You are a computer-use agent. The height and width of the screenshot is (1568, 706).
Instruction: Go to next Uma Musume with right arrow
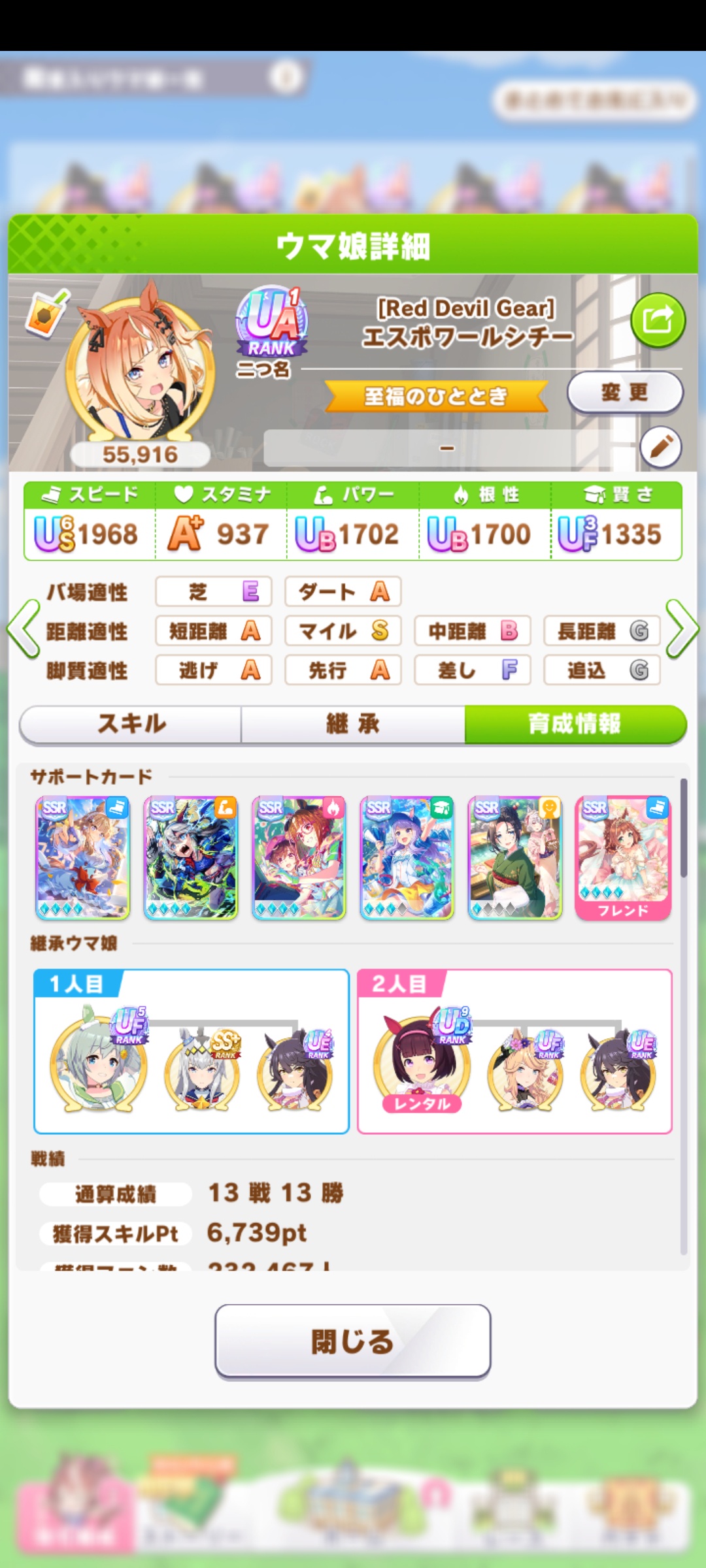(682, 629)
